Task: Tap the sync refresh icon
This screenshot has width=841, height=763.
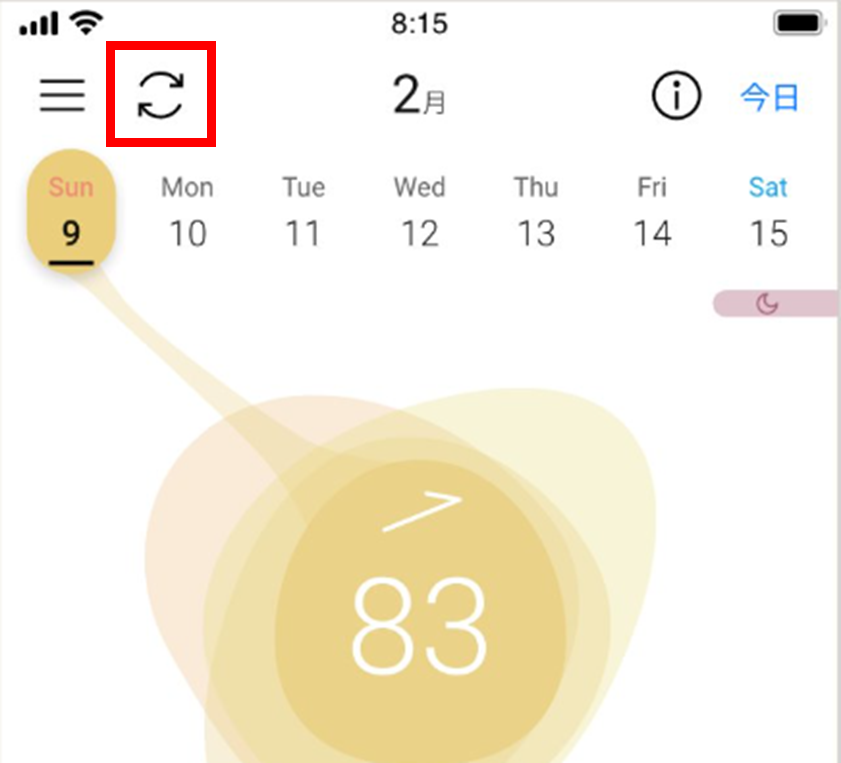Action: [161, 96]
